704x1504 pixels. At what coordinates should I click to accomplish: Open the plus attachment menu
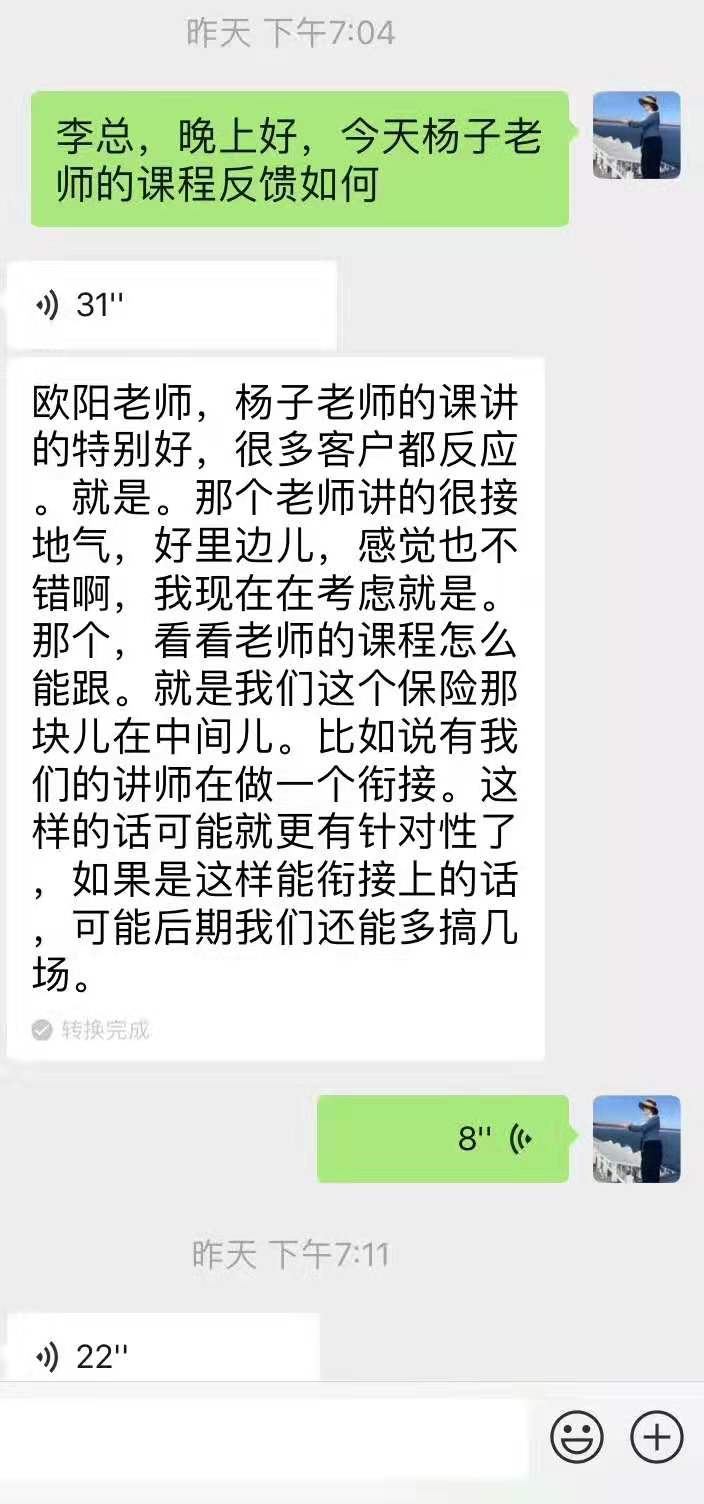656,1438
